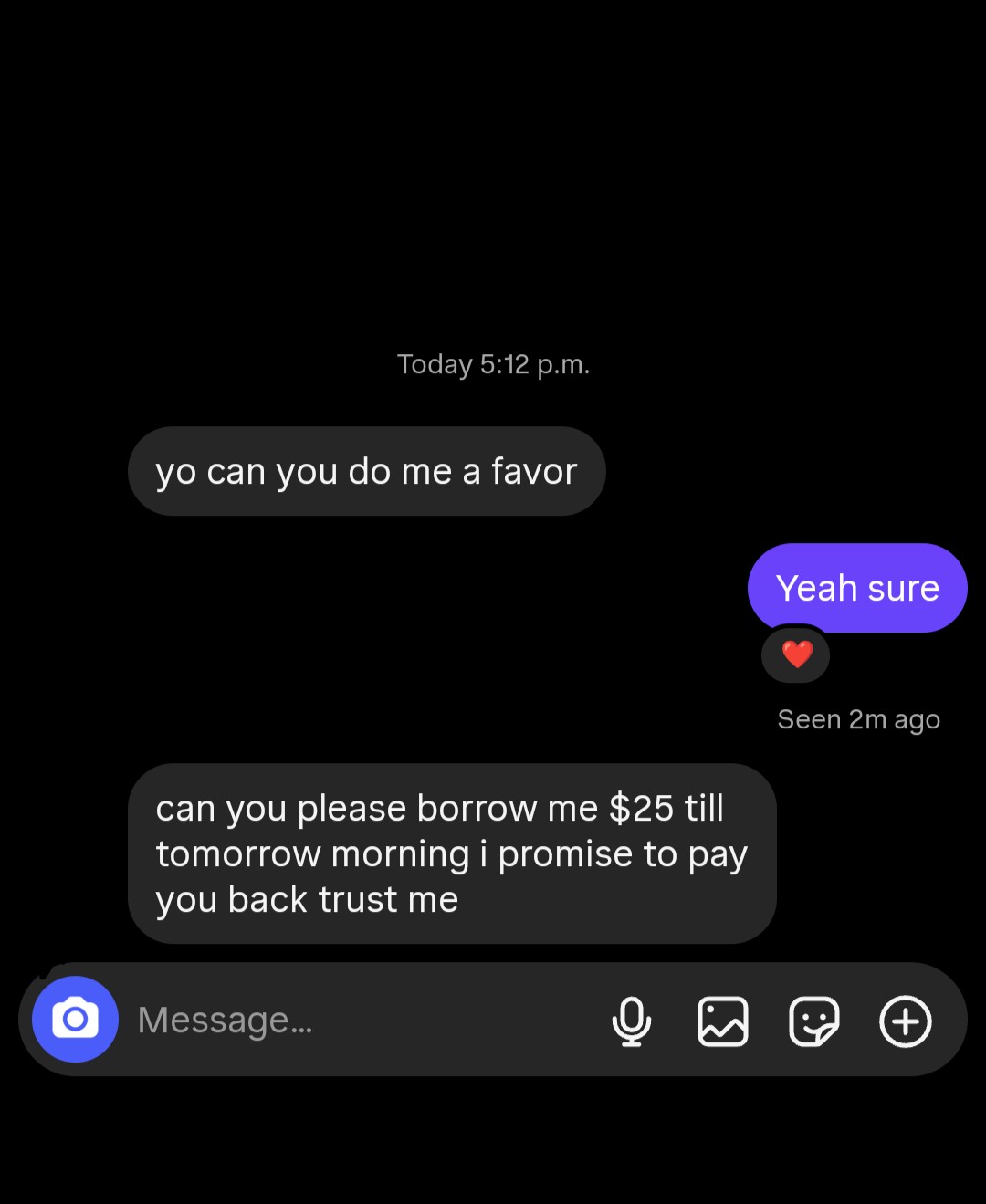Select the Today 5:12 p.m. timestamp
Viewport: 986px width, 1204px height.
click(493, 364)
